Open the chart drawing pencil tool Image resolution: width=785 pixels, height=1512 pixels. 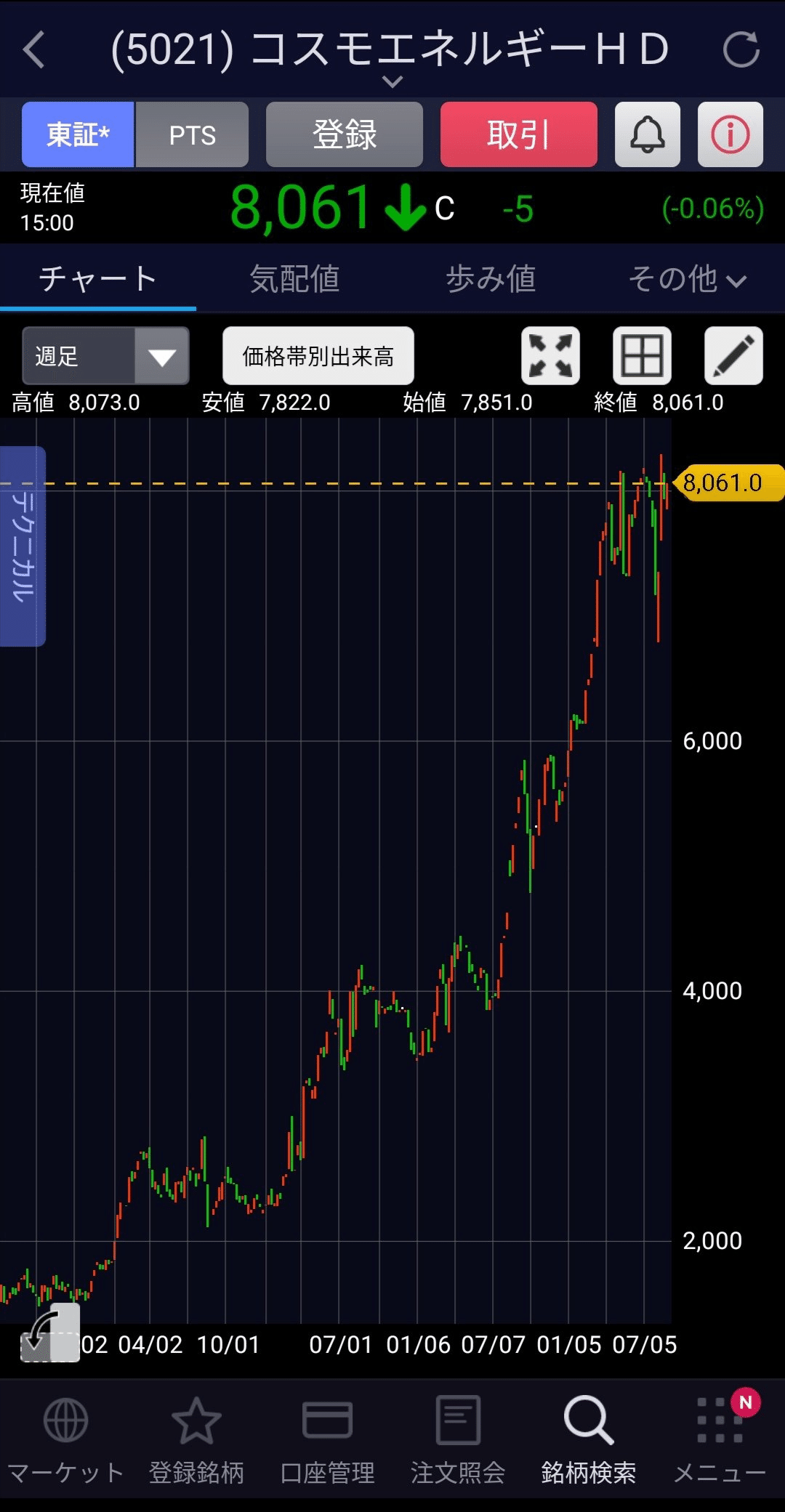(x=733, y=356)
